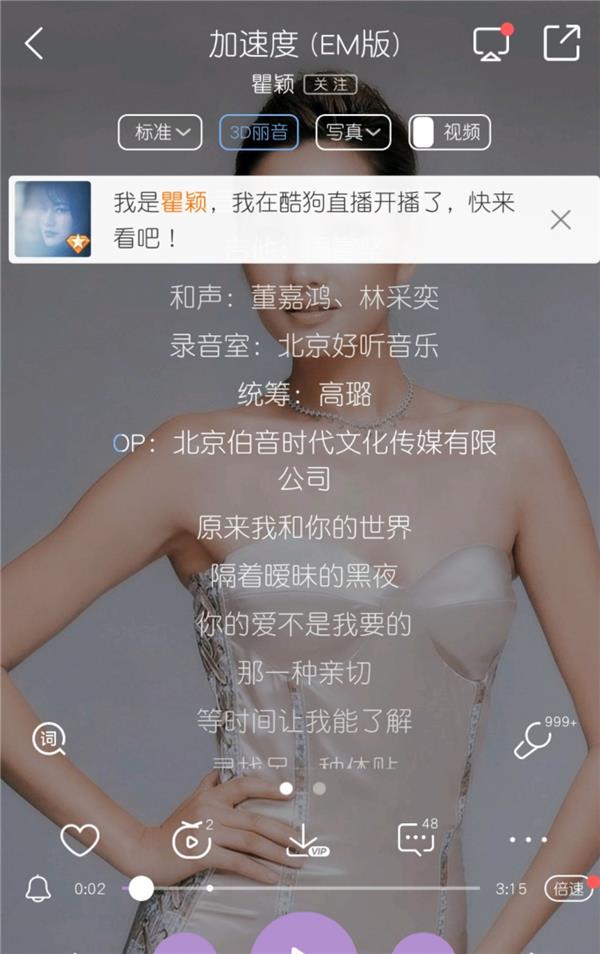Open the three-dot more options menu
This screenshot has width=600, height=954.
click(527, 841)
